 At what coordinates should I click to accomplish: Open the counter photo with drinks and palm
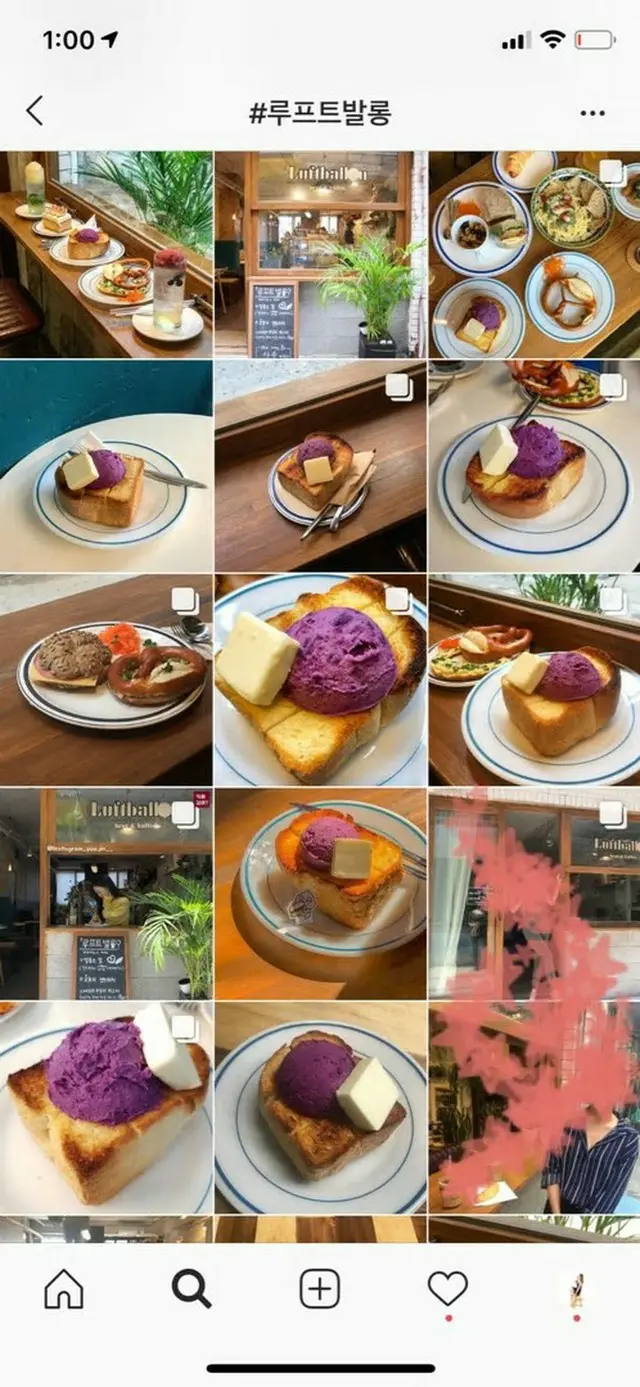(x=106, y=254)
